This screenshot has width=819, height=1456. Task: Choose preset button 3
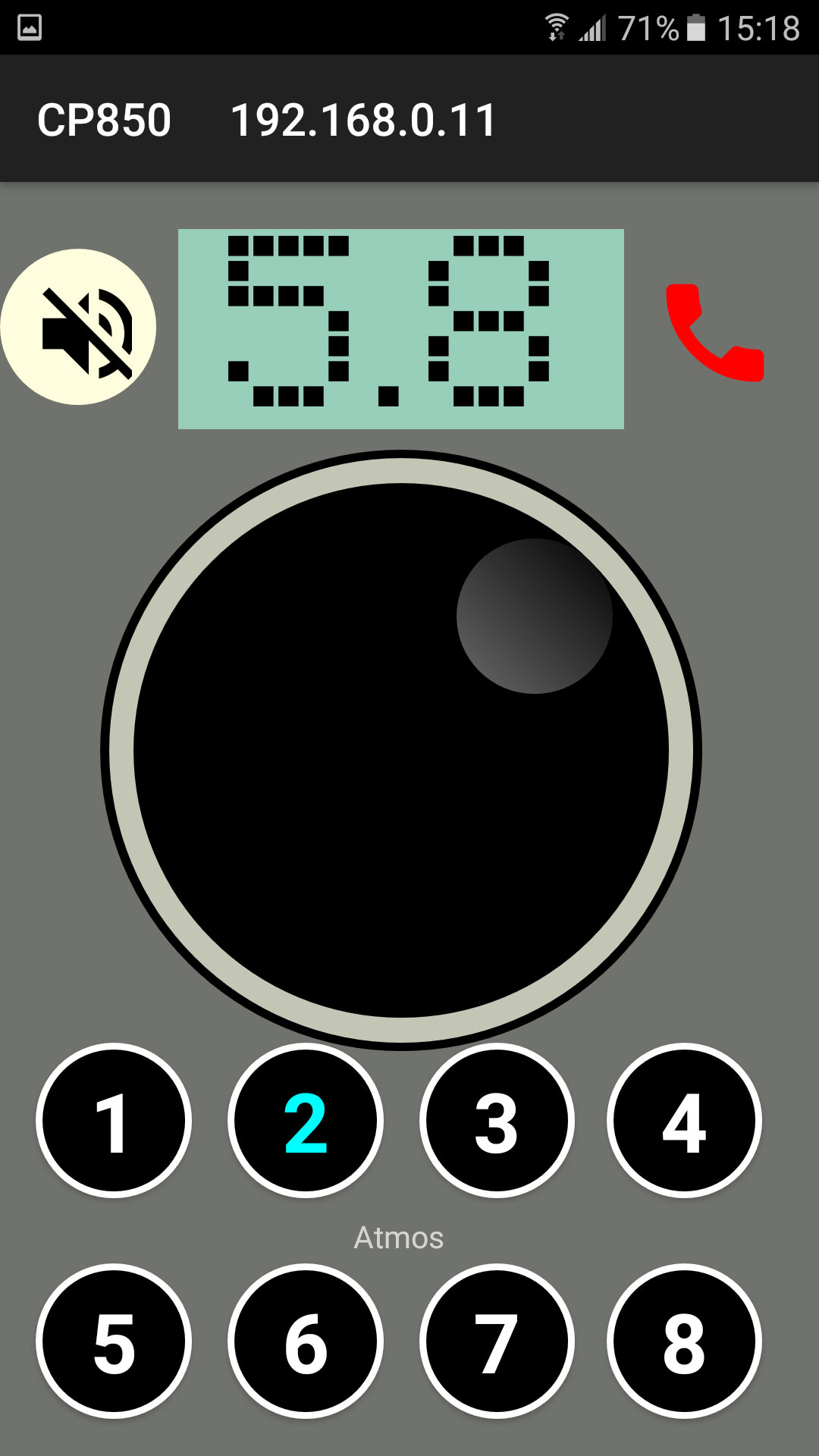(497, 1121)
